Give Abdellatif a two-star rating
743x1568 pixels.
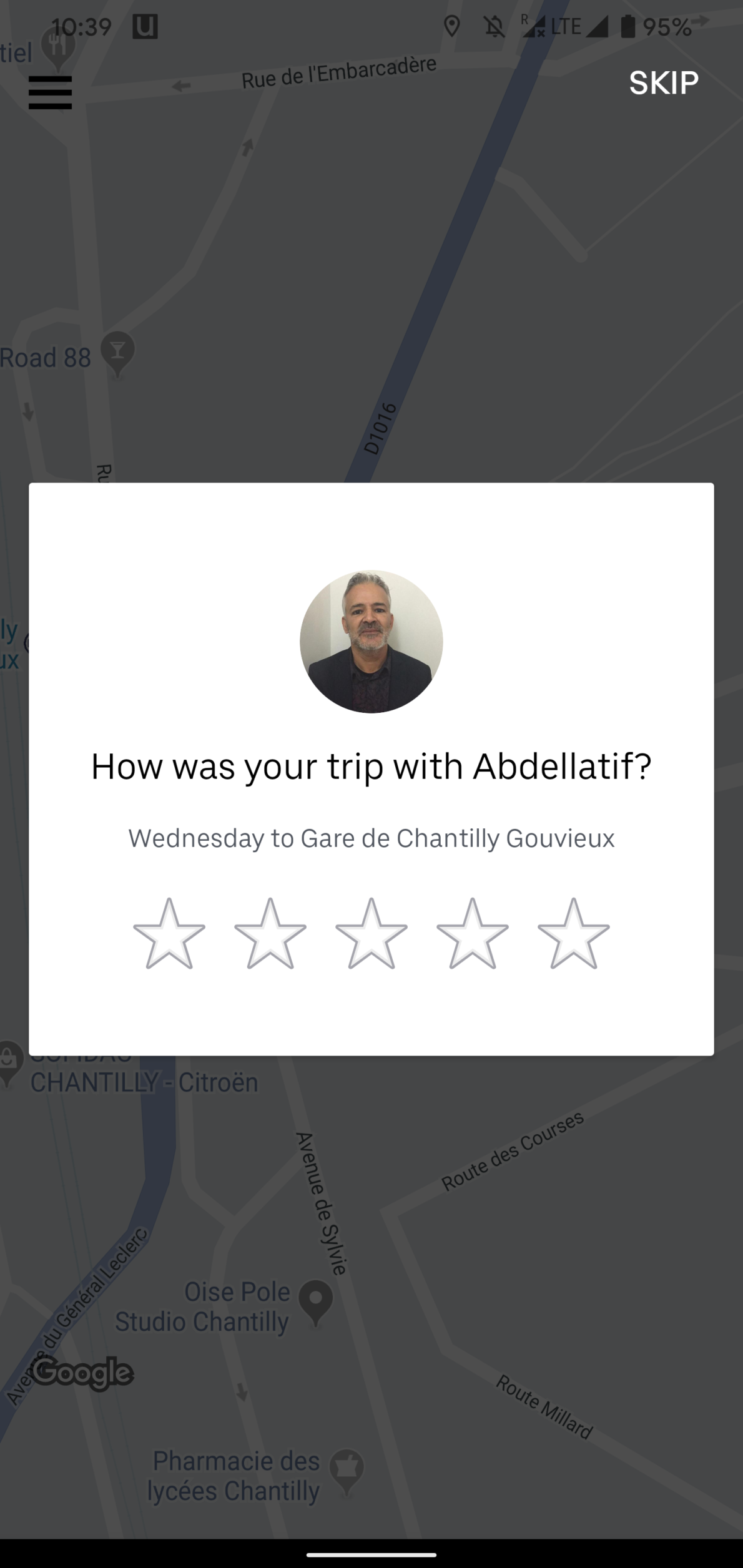tap(270, 934)
